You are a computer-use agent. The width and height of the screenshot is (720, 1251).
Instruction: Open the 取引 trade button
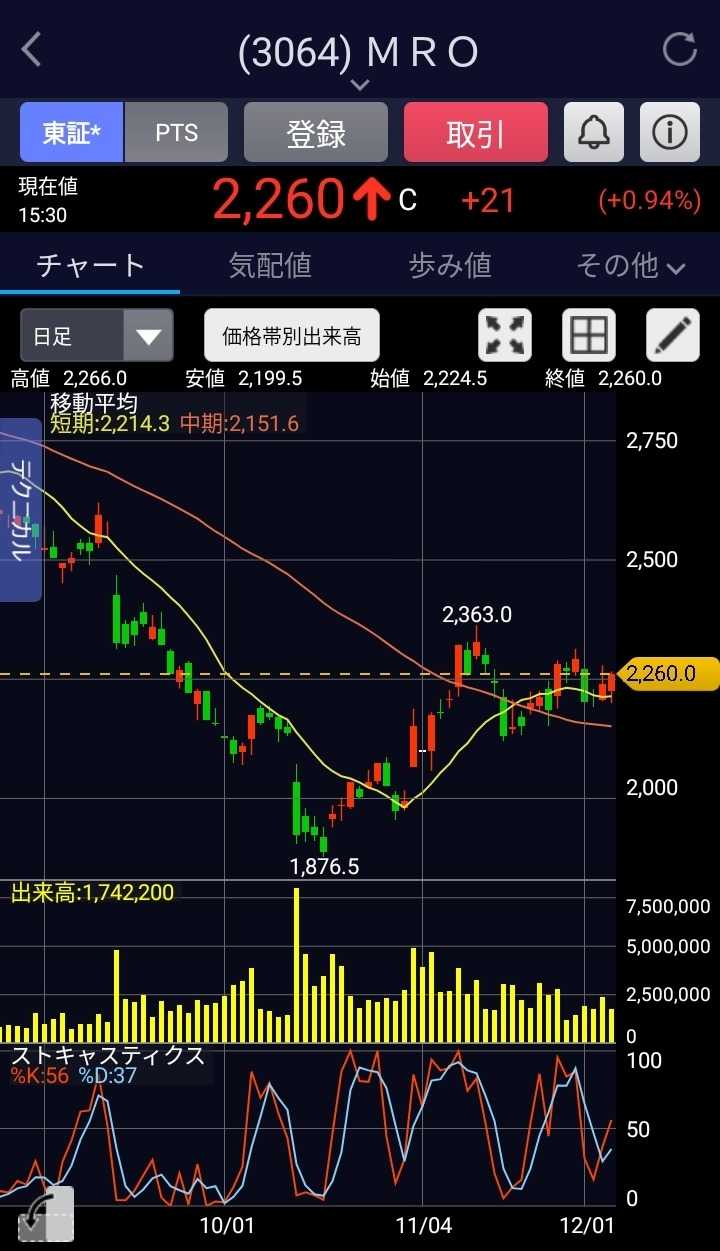tap(475, 132)
